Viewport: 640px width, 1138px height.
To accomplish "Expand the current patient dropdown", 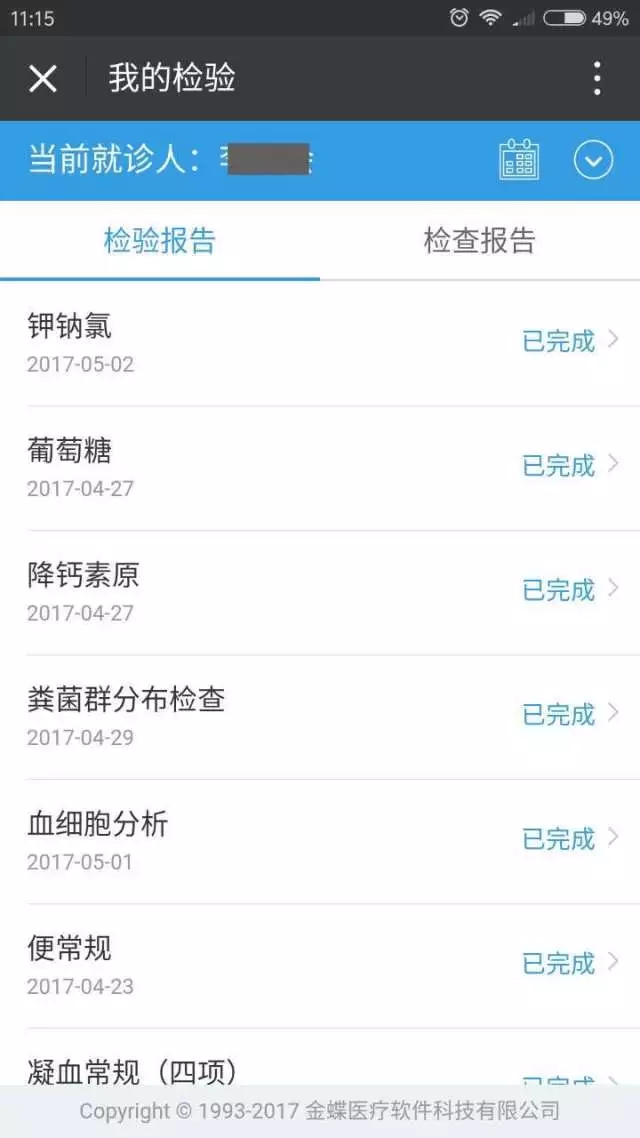I will [x=594, y=160].
